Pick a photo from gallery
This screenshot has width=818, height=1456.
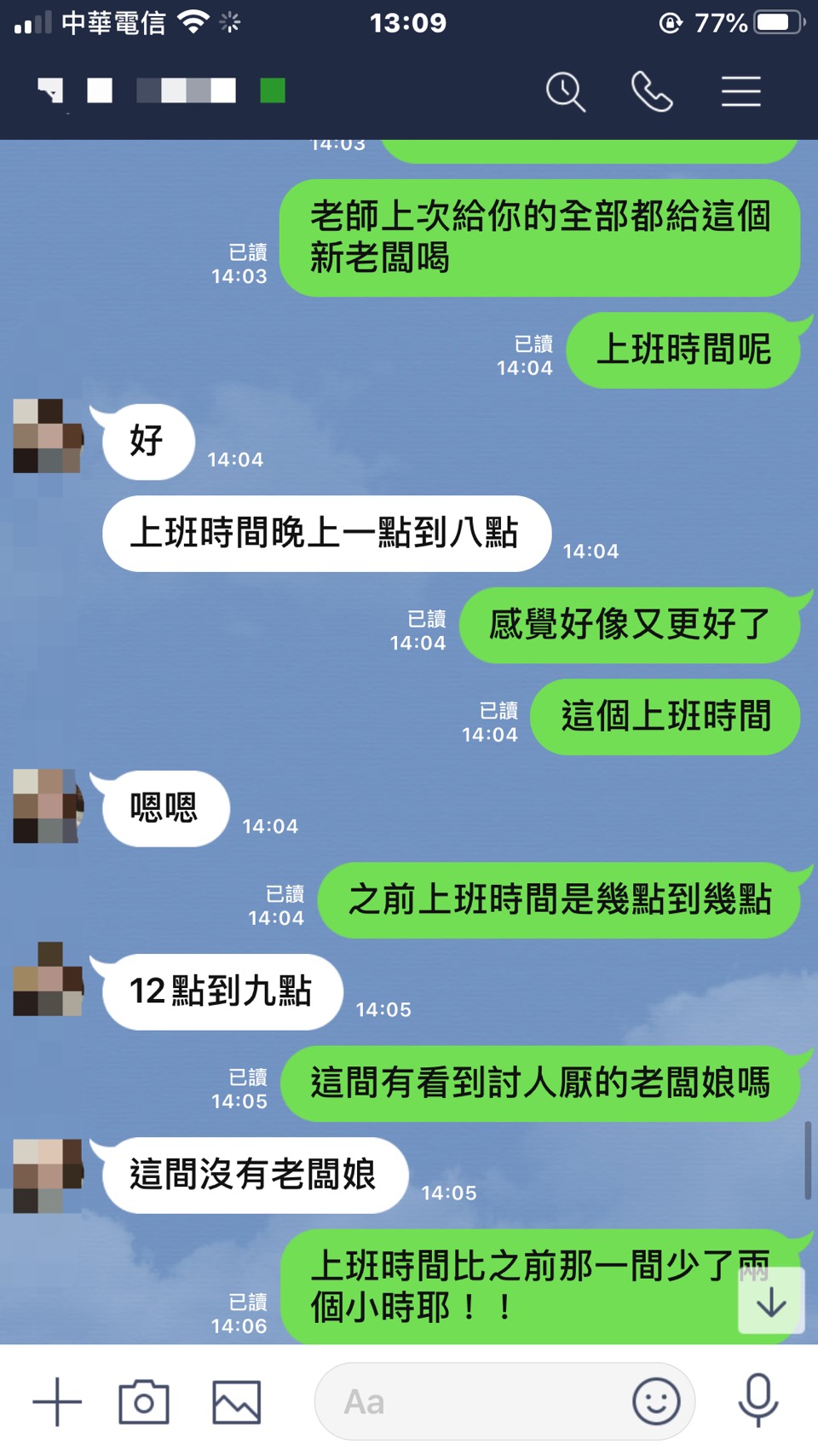coord(236,1401)
